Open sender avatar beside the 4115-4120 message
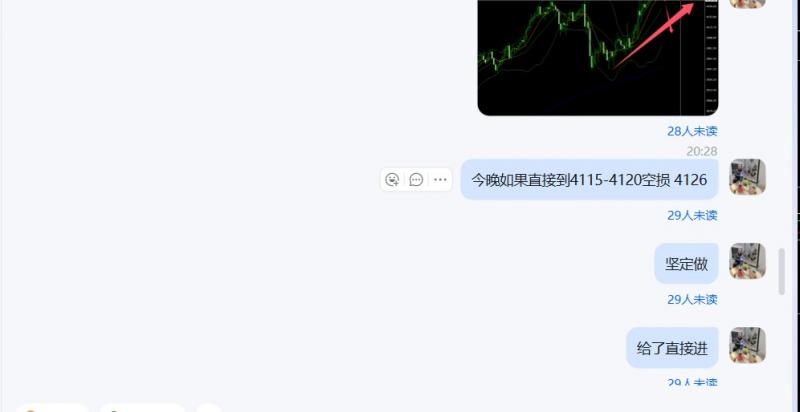Viewport: 800px width, 412px height. coord(748,177)
